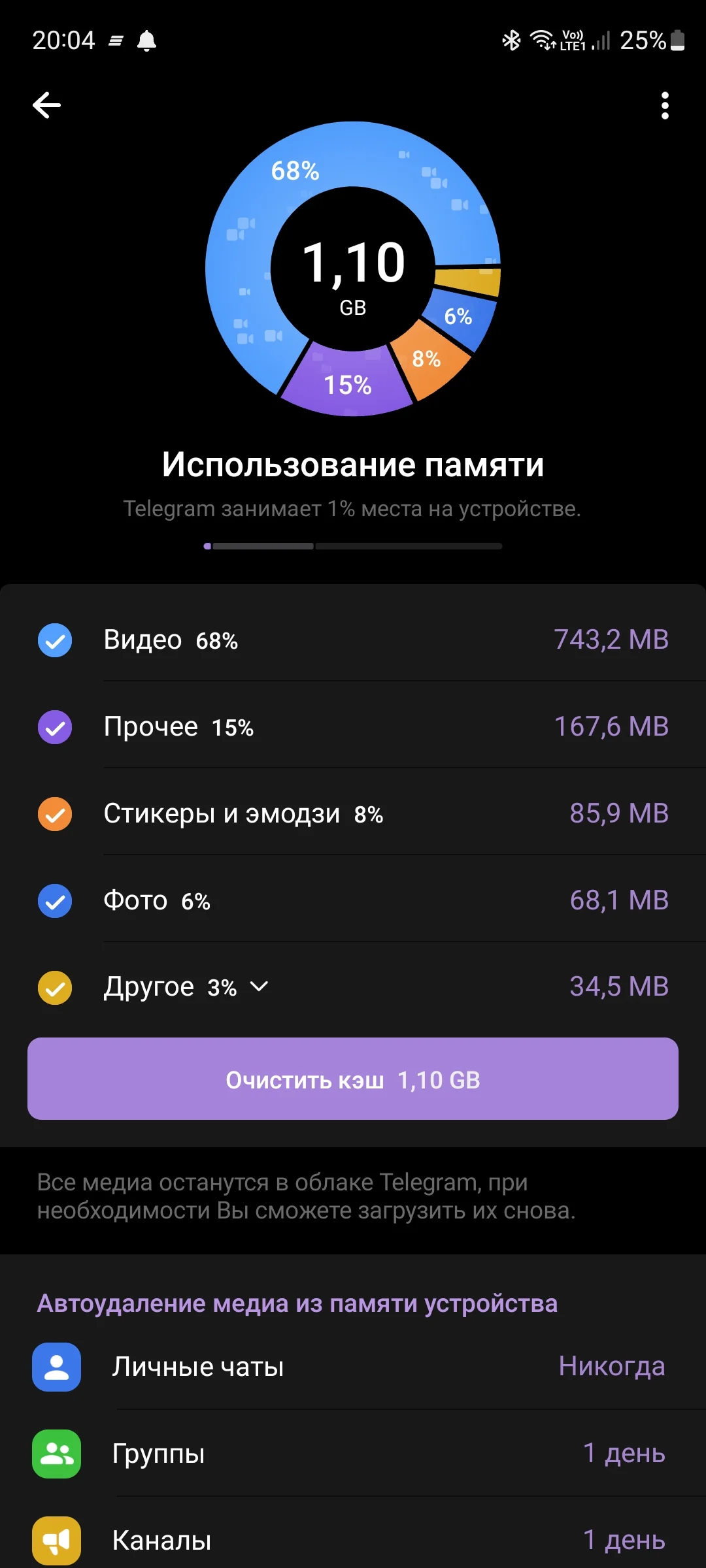This screenshot has width=706, height=1568.
Task: Tap the yellow megaphone icon for Каналы
Action: [x=56, y=1540]
